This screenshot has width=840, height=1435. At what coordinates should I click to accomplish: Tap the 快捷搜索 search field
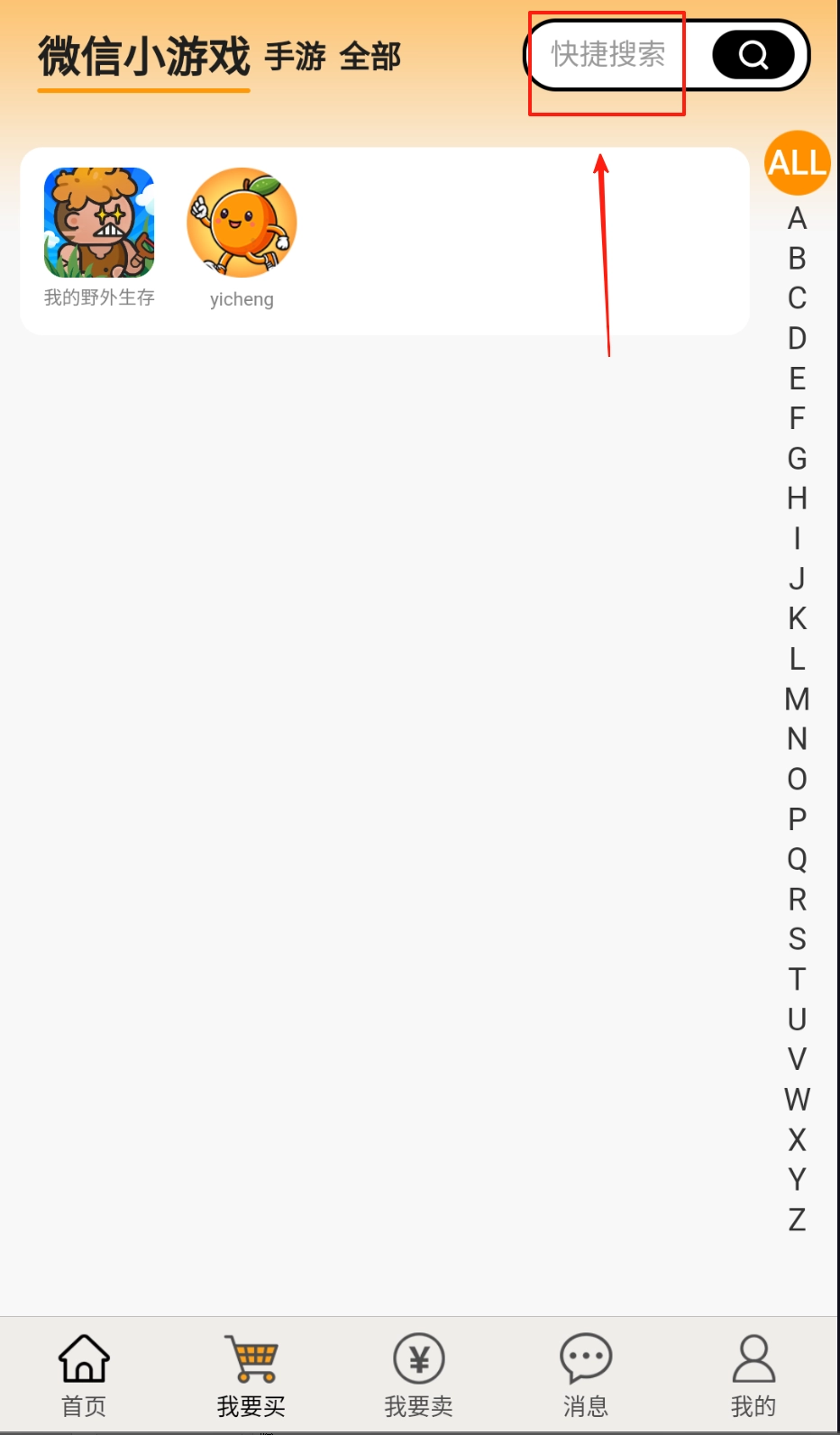pos(608,55)
